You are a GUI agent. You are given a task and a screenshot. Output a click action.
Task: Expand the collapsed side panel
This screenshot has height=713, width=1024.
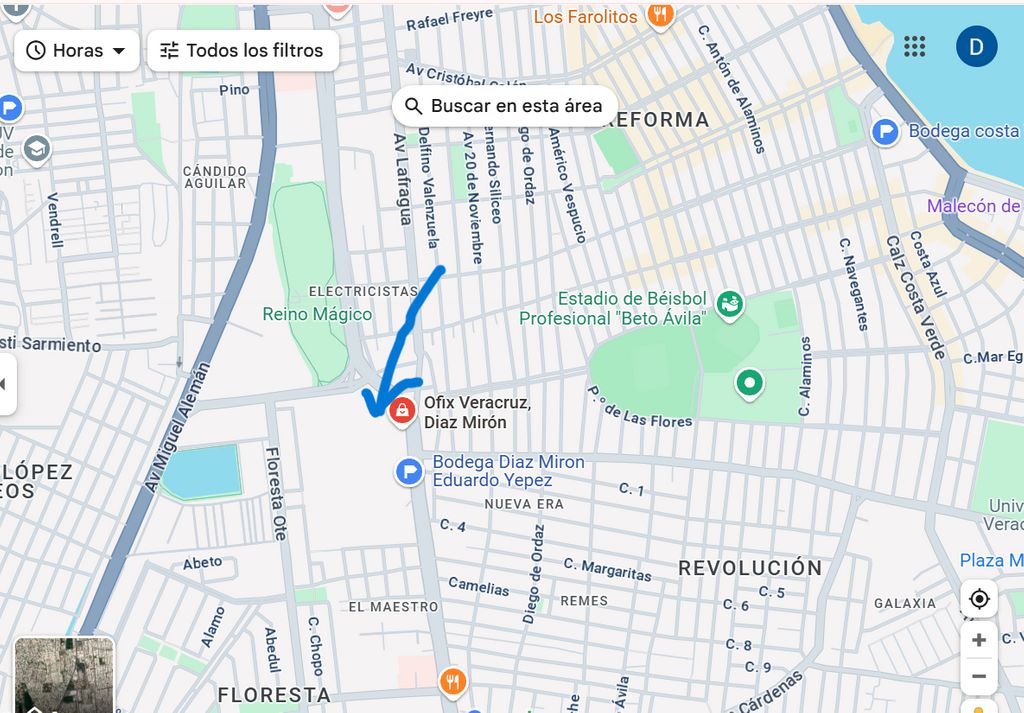coord(6,384)
